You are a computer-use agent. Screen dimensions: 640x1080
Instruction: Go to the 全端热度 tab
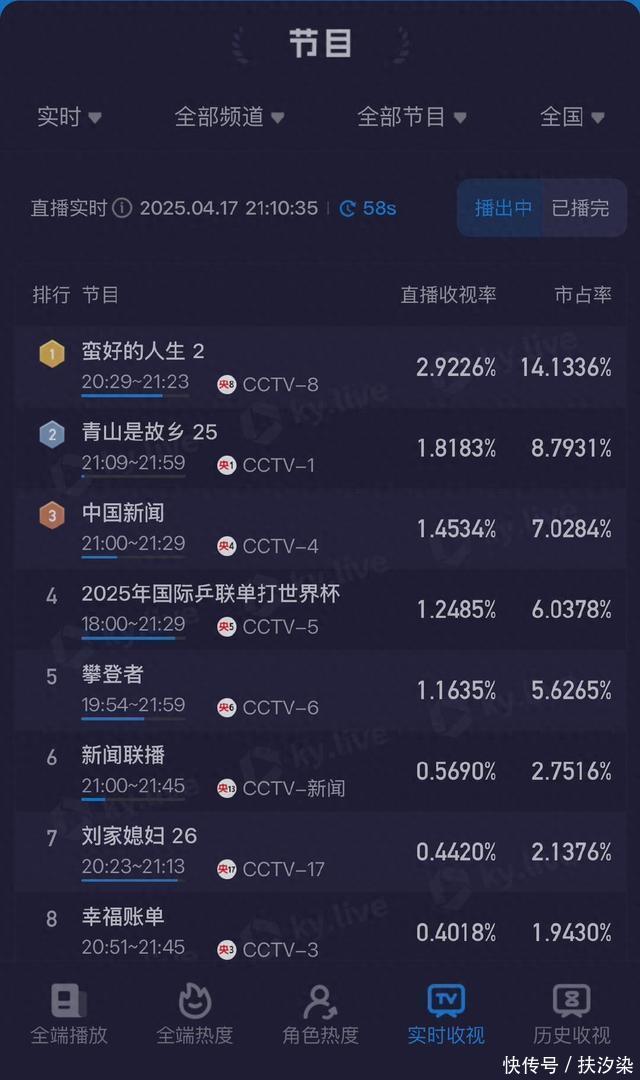pos(195,1015)
